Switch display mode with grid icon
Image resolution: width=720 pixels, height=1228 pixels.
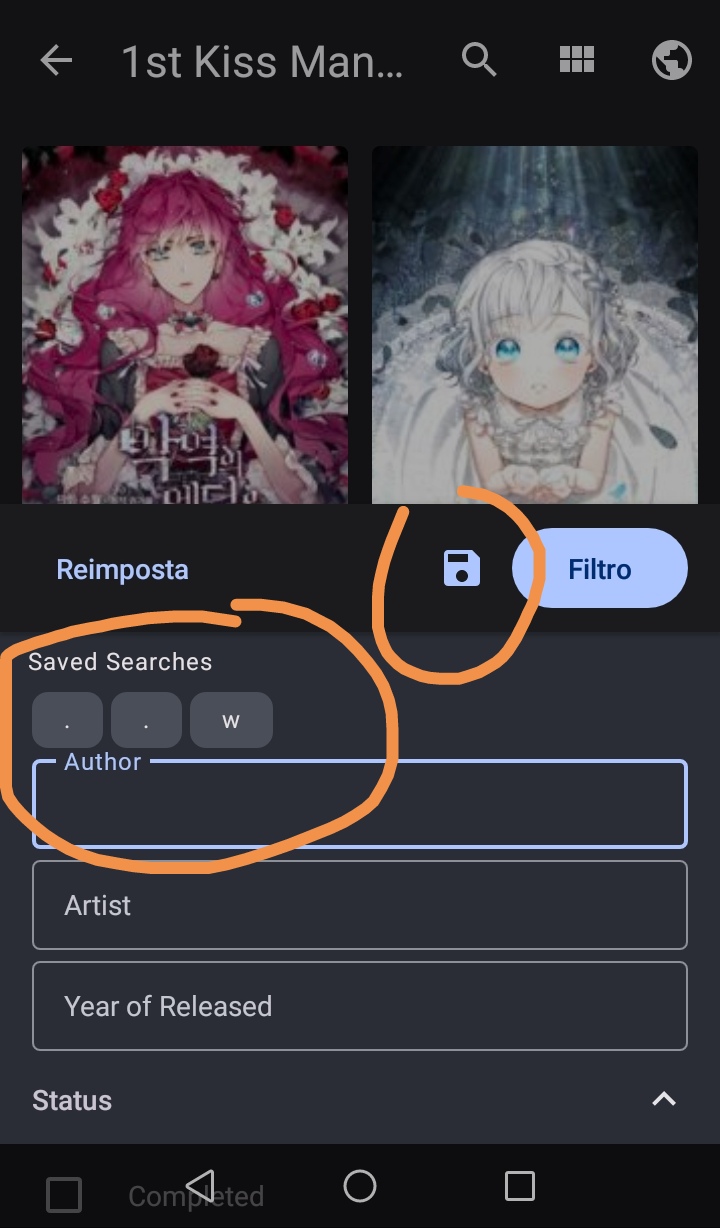click(x=576, y=61)
